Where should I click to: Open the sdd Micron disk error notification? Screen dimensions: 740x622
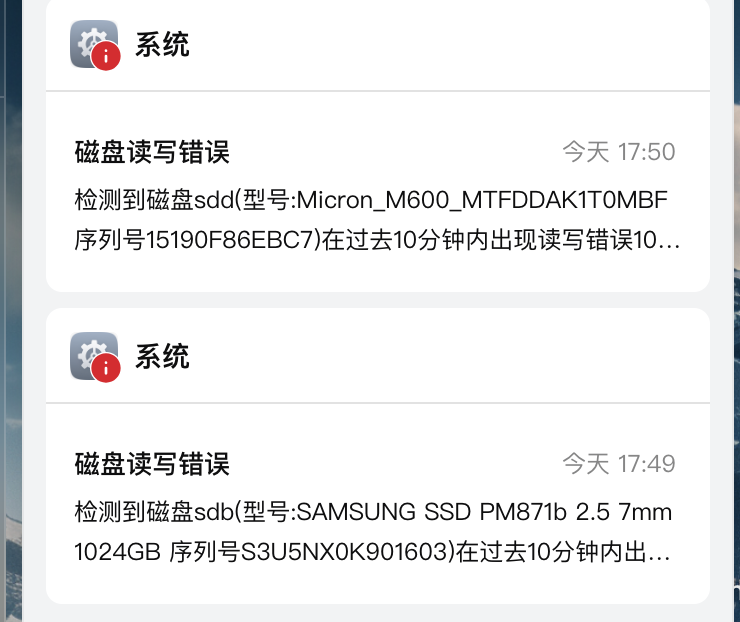[377, 197]
